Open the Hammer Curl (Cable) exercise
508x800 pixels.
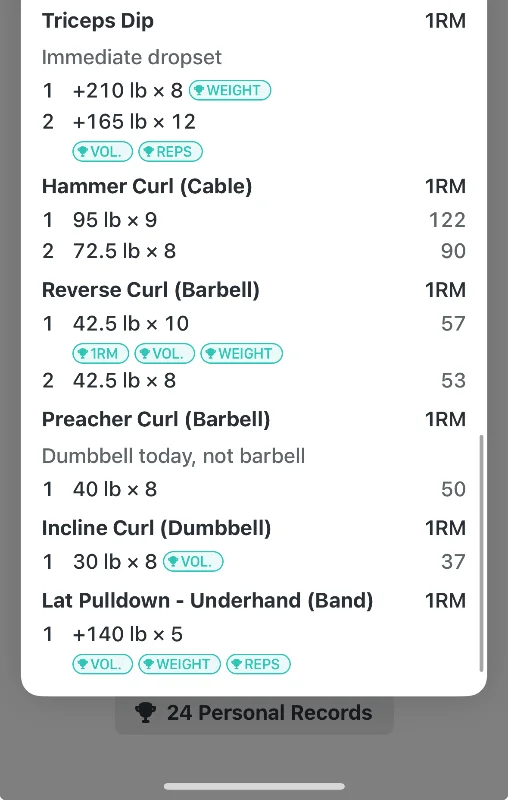coord(147,186)
